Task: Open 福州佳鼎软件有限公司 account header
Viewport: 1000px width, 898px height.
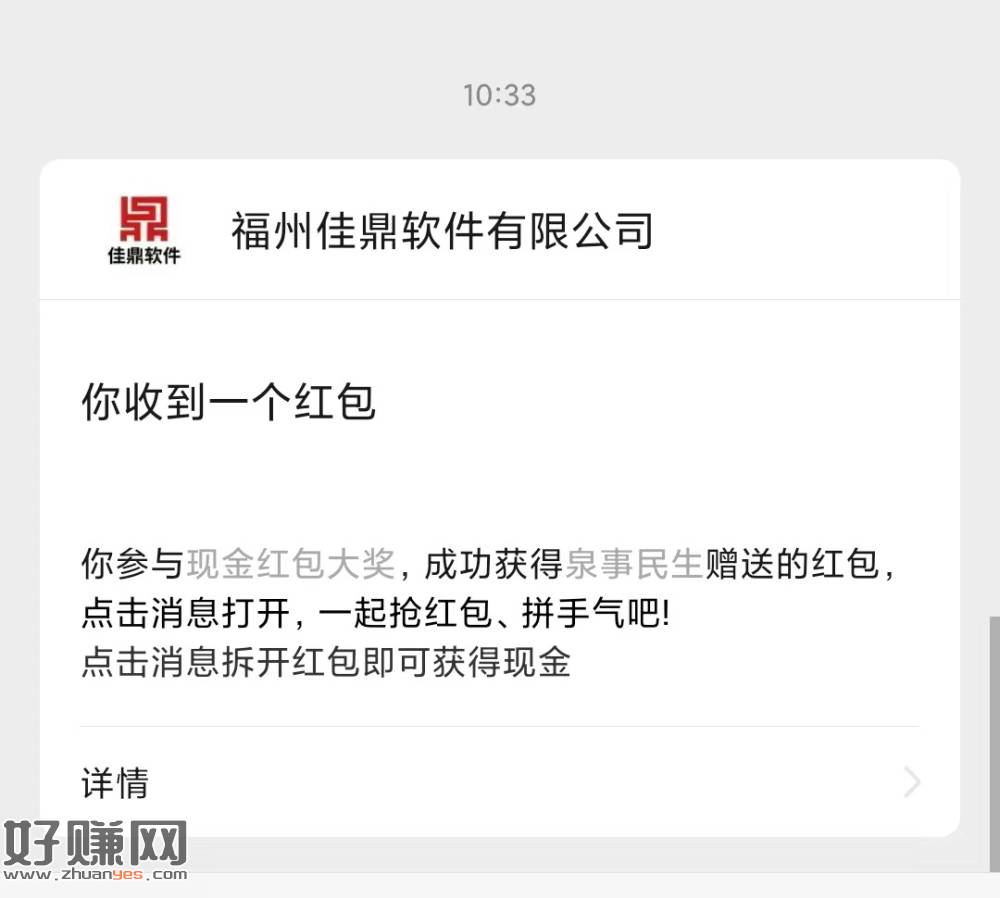Action: pyautogui.click(x=441, y=230)
